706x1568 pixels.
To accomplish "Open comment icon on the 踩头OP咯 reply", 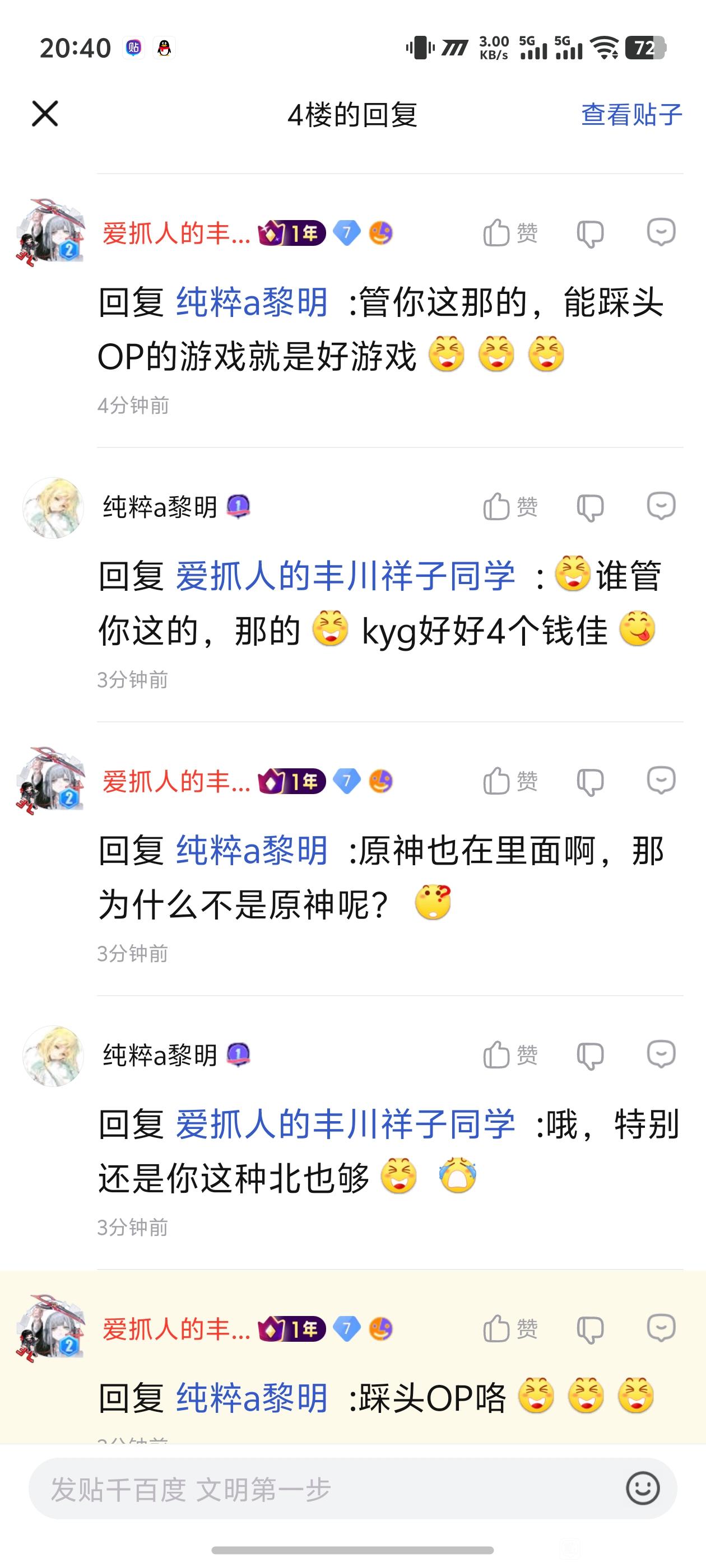I will coord(660,1328).
